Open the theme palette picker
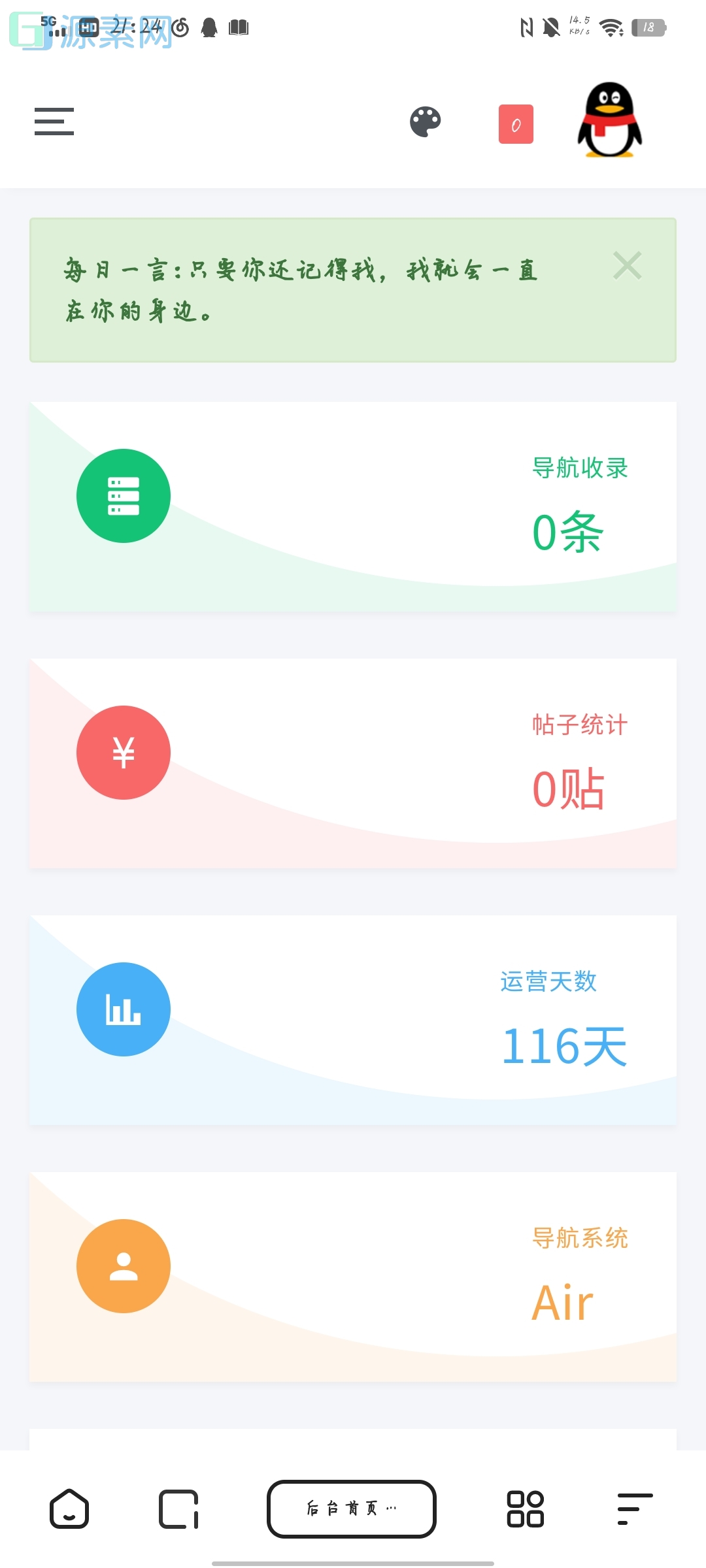This screenshot has width=706, height=1568. click(x=425, y=122)
